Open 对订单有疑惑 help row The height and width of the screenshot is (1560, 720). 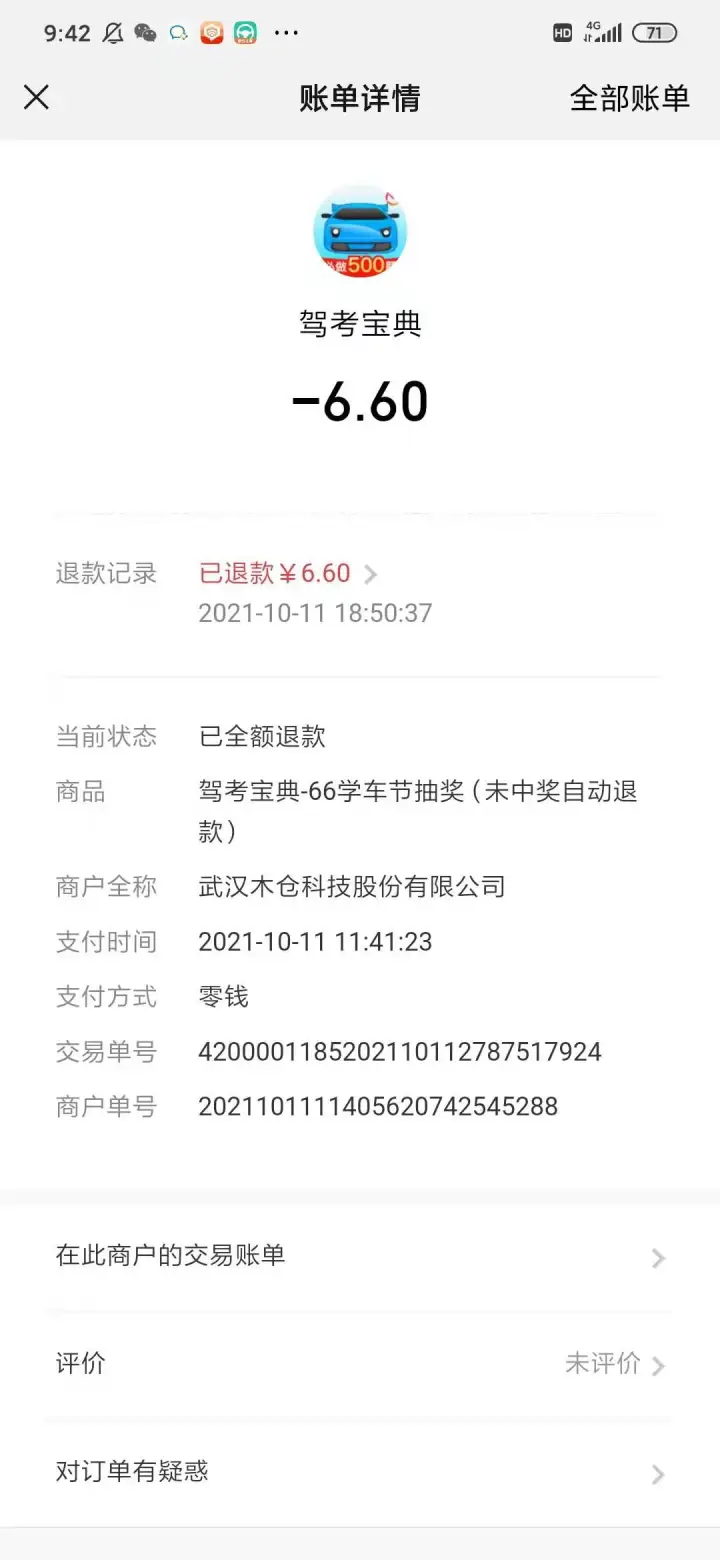click(x=360, y=1472)
